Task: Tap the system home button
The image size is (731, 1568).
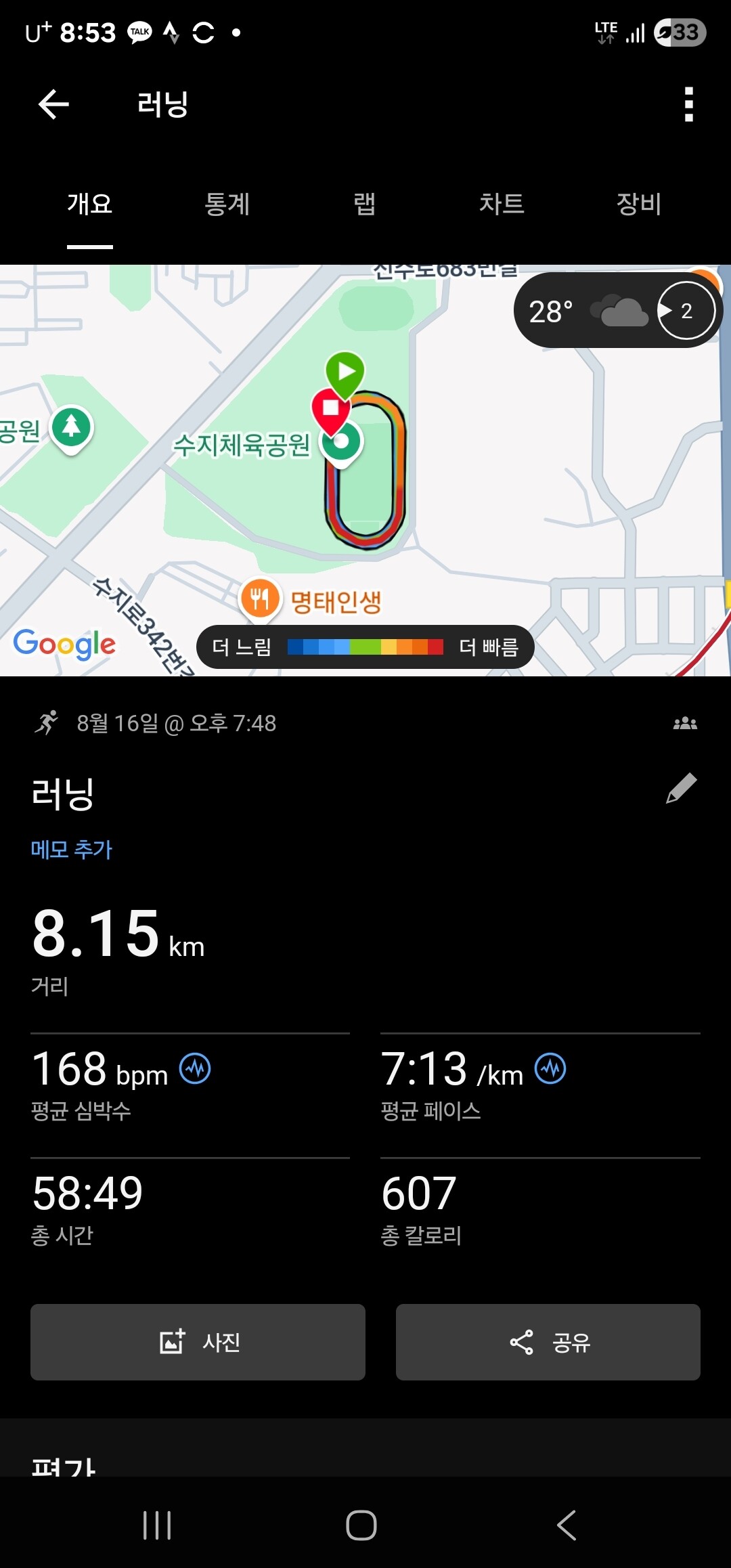Action: 361,1525
